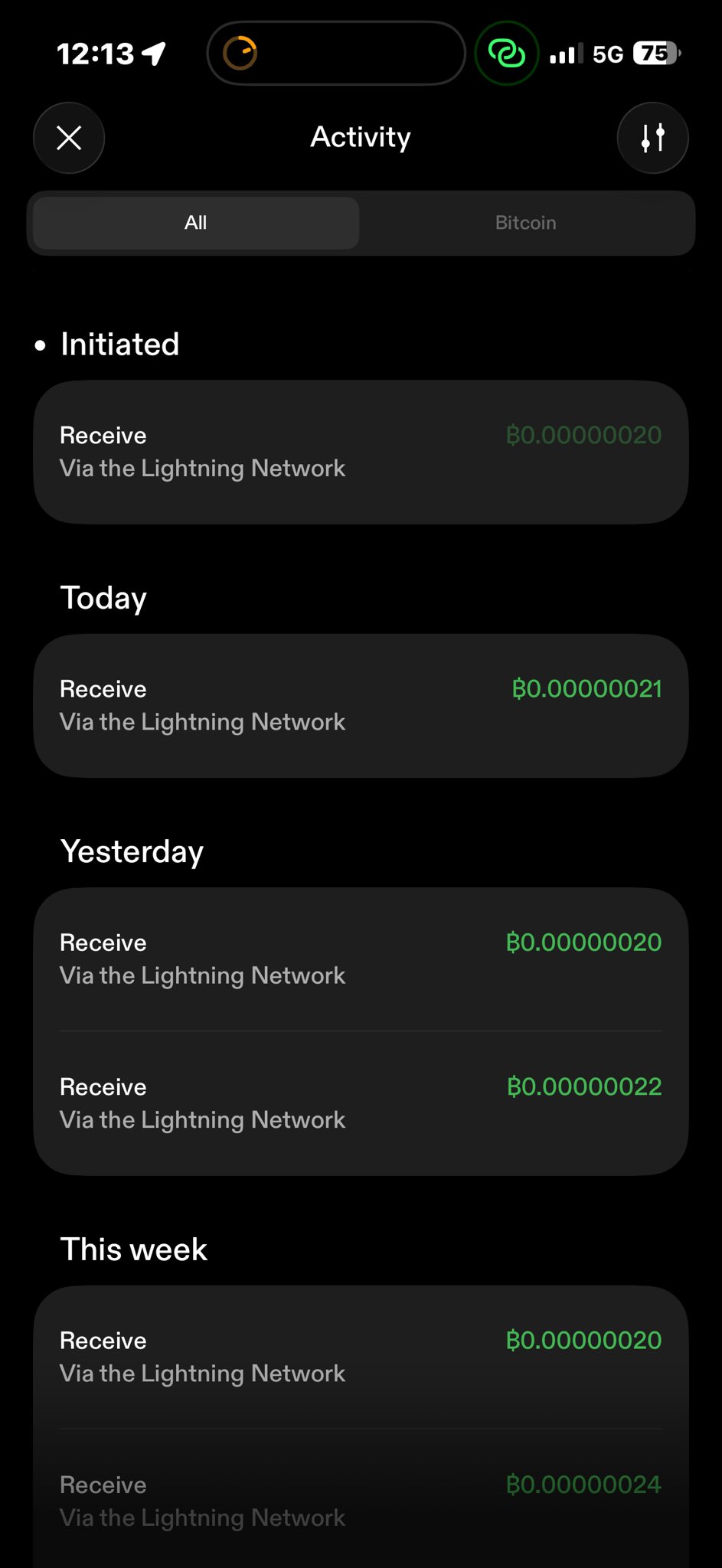Select the All tab
Screen dimensions: 722x1568
(196, 223)
